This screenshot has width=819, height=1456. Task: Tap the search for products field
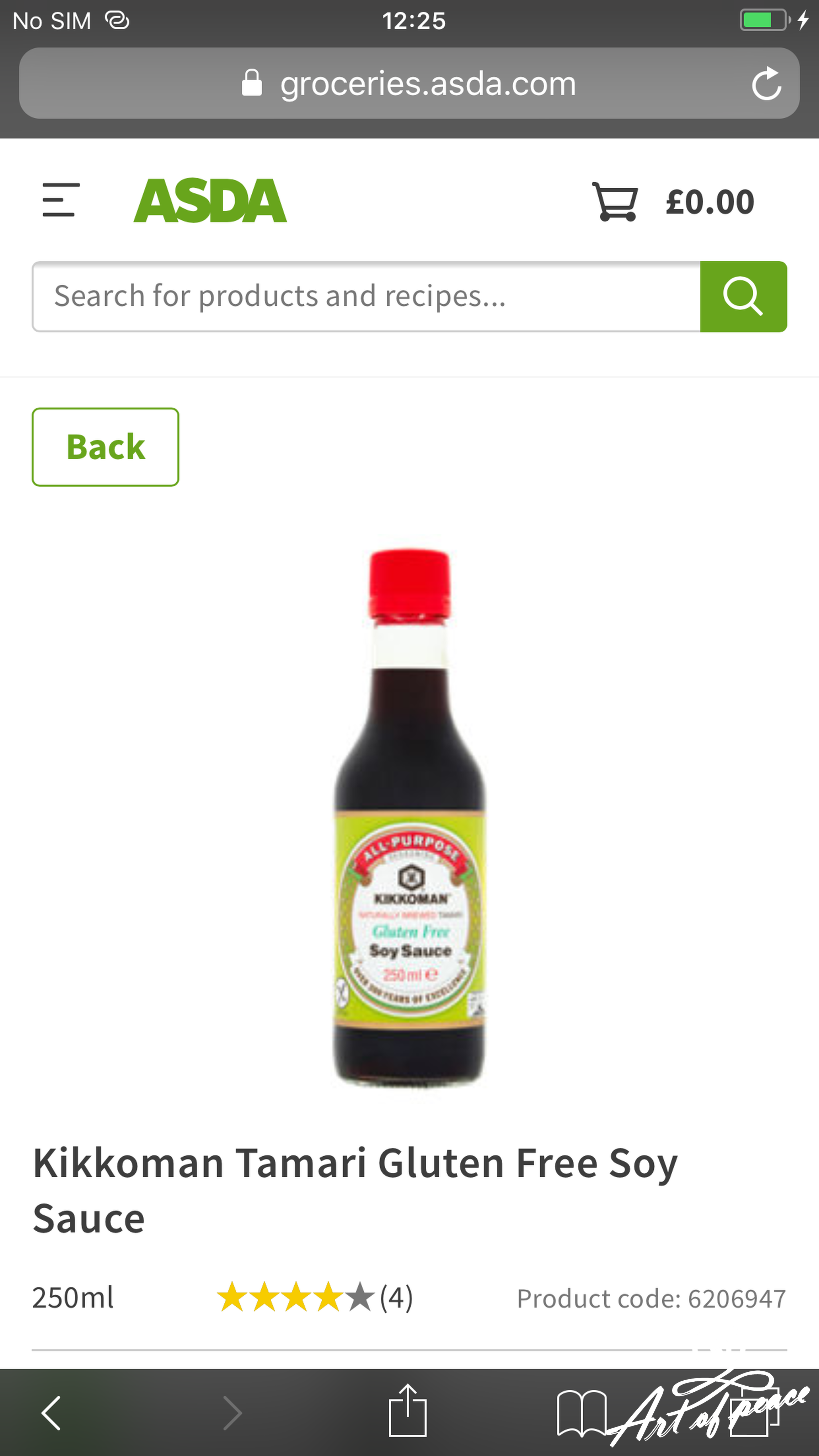[366, 296]
